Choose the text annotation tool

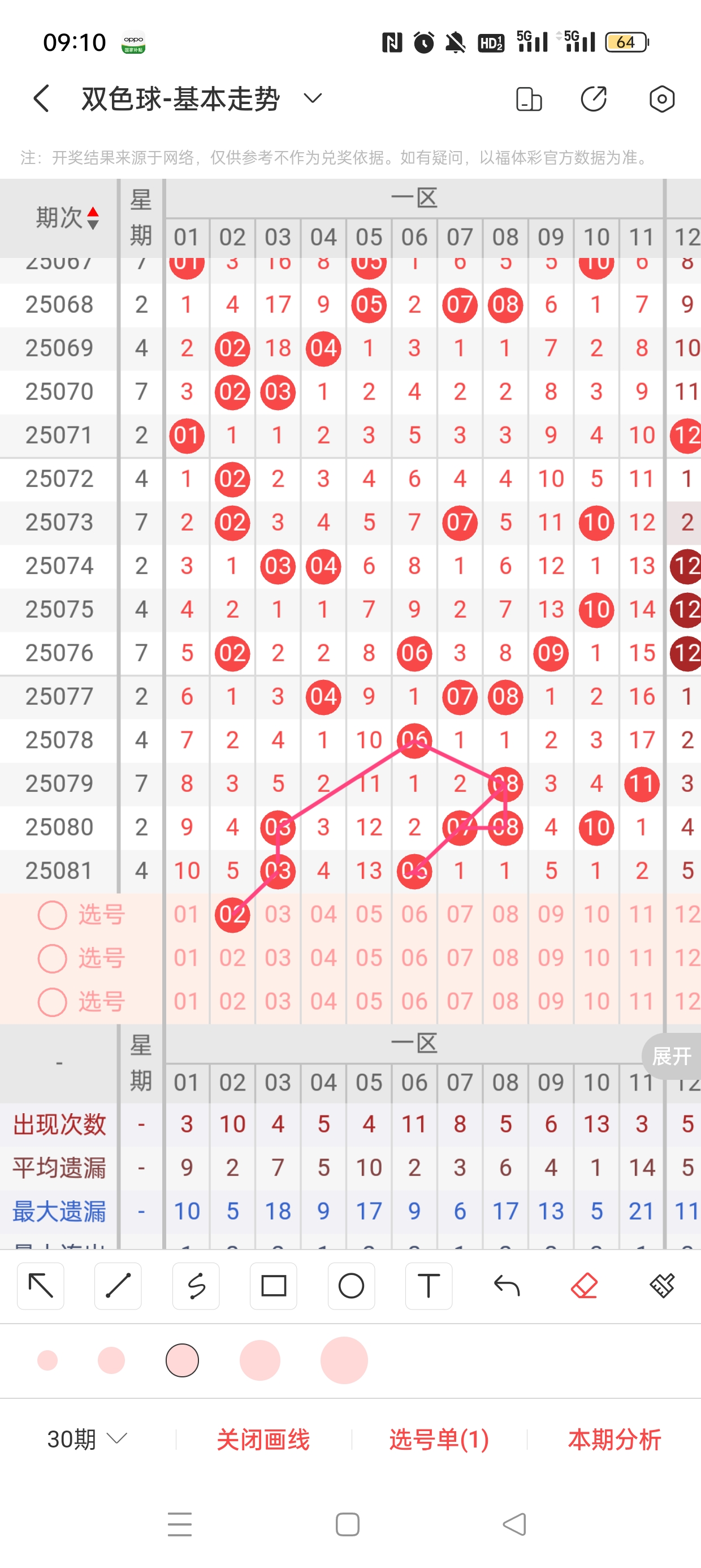point(429,1286)
